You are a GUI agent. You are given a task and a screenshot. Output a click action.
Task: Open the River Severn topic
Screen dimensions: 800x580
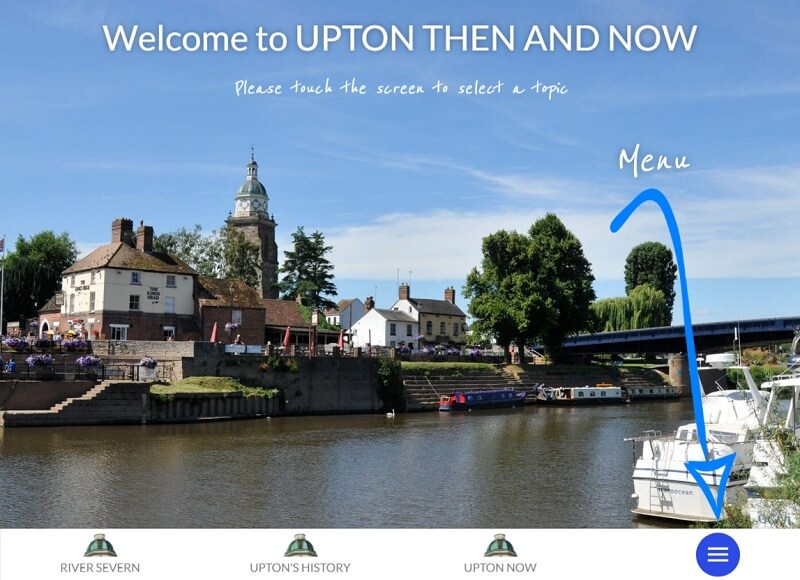click(100, 555)
